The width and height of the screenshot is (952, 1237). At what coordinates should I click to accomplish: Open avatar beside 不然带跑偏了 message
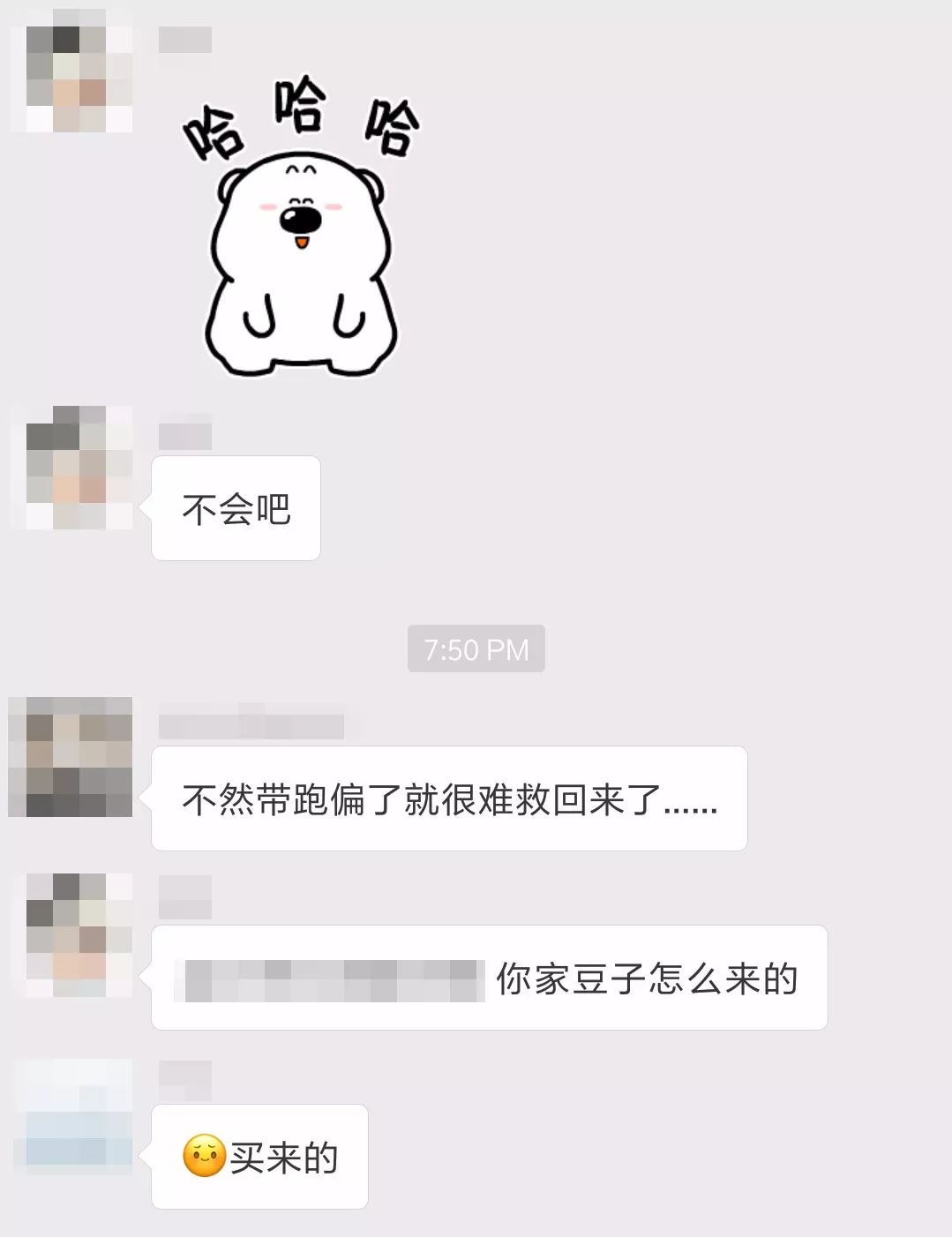71,758
